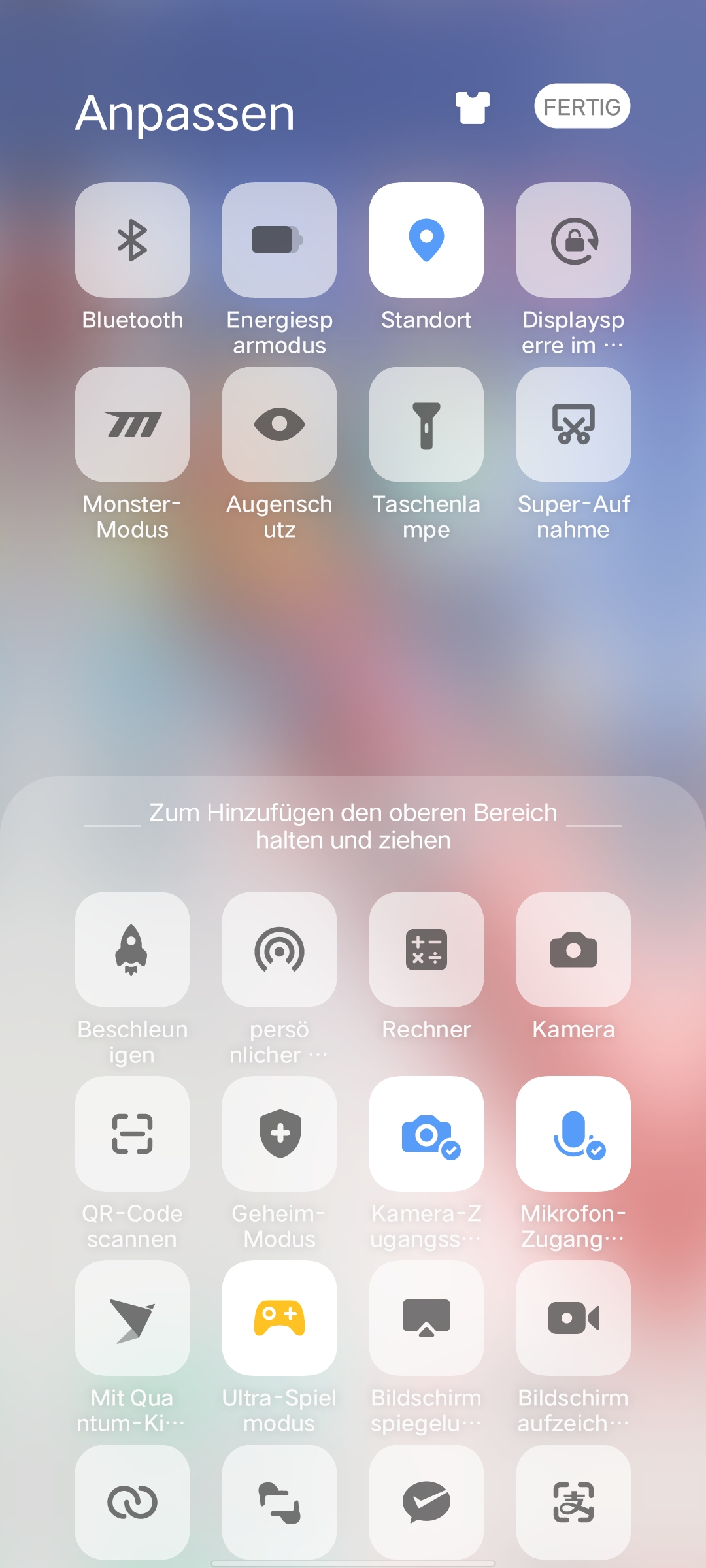
Task: Tap the QR-Code scannen tile
Action: pos(132,1134)
